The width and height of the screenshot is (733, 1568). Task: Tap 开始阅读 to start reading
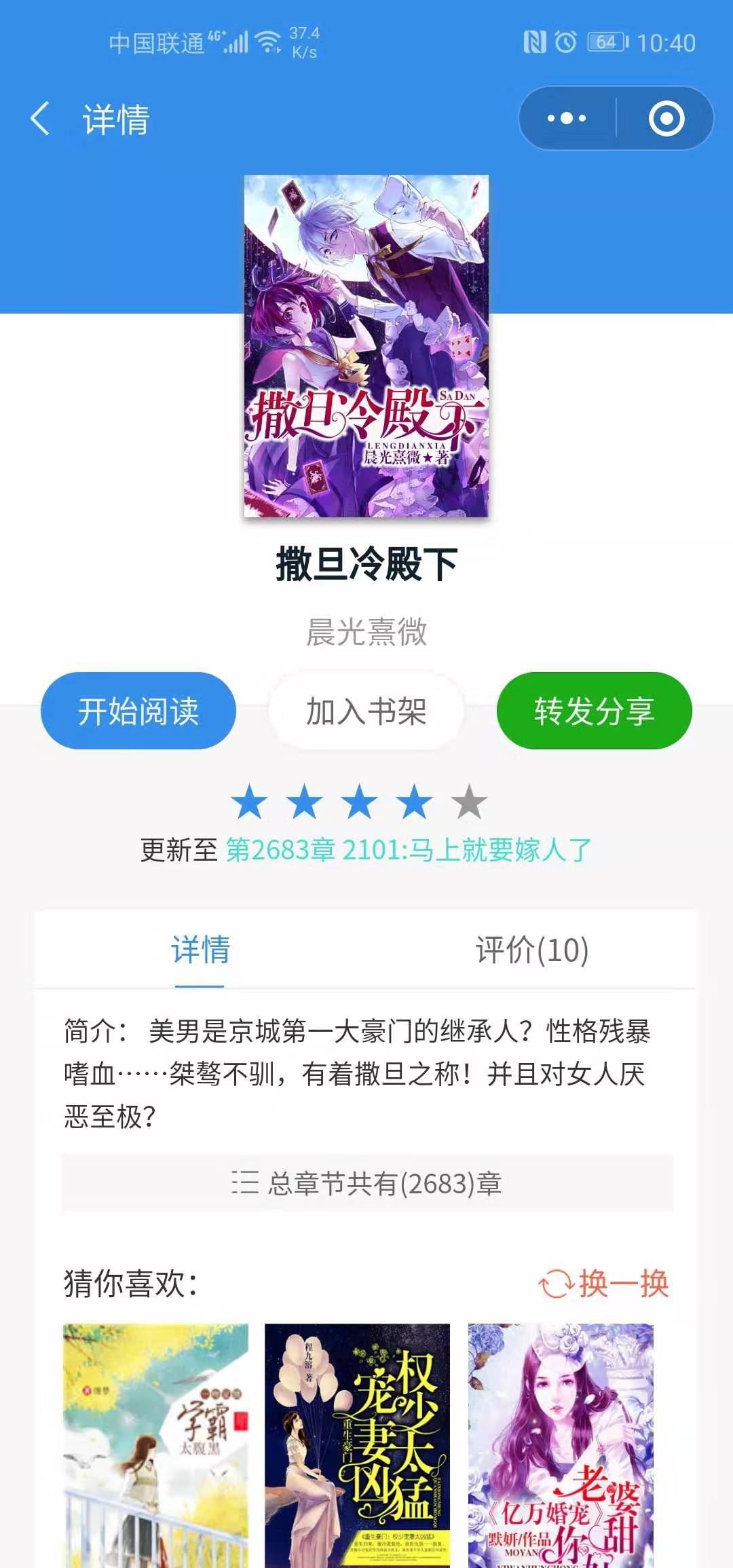click(x=138, y=711)
